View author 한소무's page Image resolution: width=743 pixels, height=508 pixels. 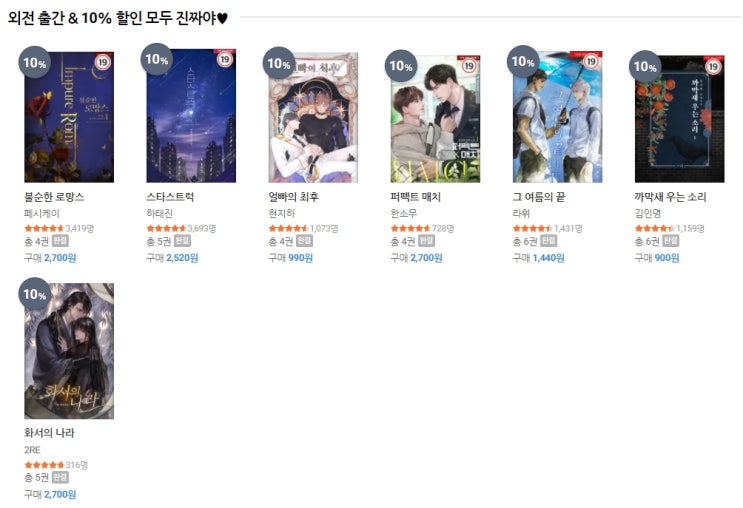point(404,213)
